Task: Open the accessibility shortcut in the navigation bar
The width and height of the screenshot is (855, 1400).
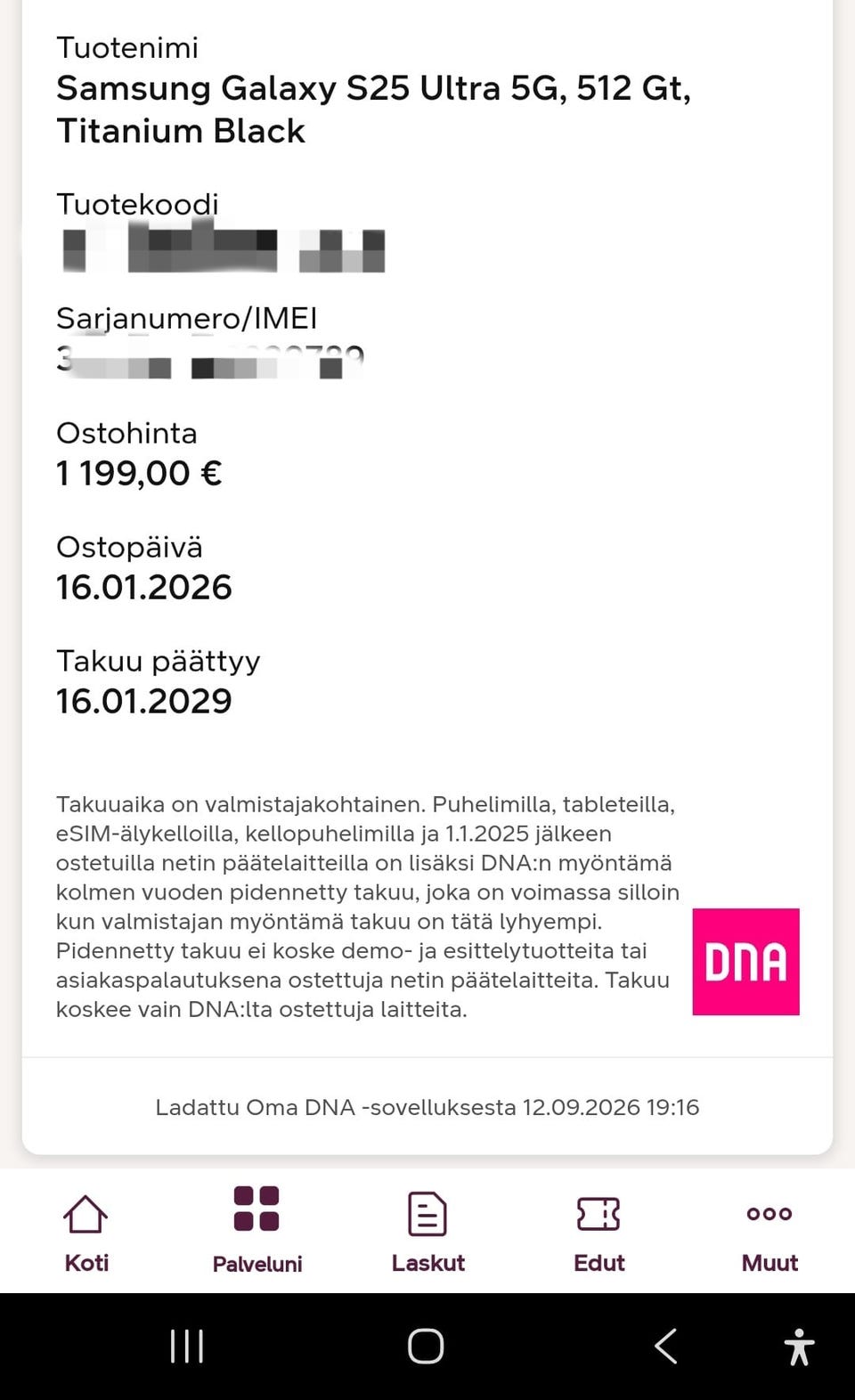Action: point(799,1346)
